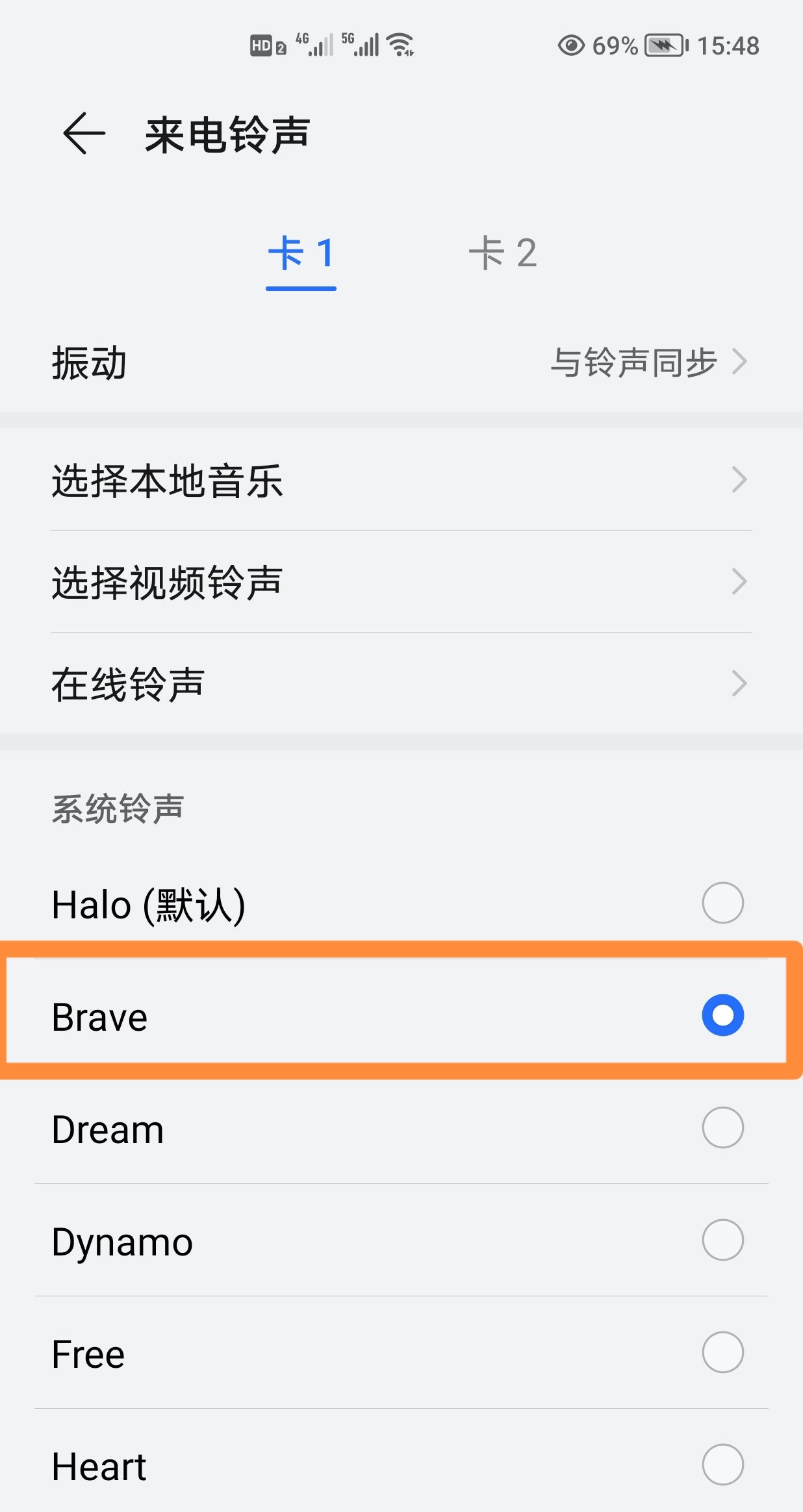This screenshot has height=1512, width=803.
Task: Go back from 来电铃声 screen
Action: point(84,134)
